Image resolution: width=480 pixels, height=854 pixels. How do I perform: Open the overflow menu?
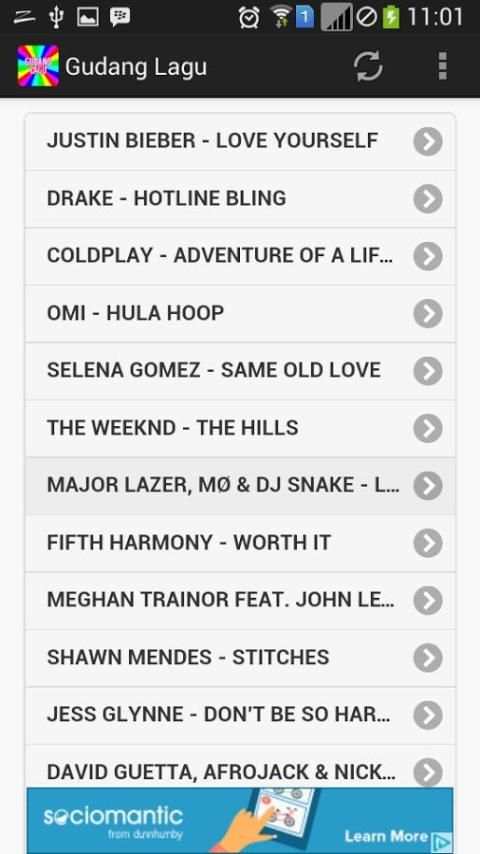pyautogui.click(x=442, y=66)
